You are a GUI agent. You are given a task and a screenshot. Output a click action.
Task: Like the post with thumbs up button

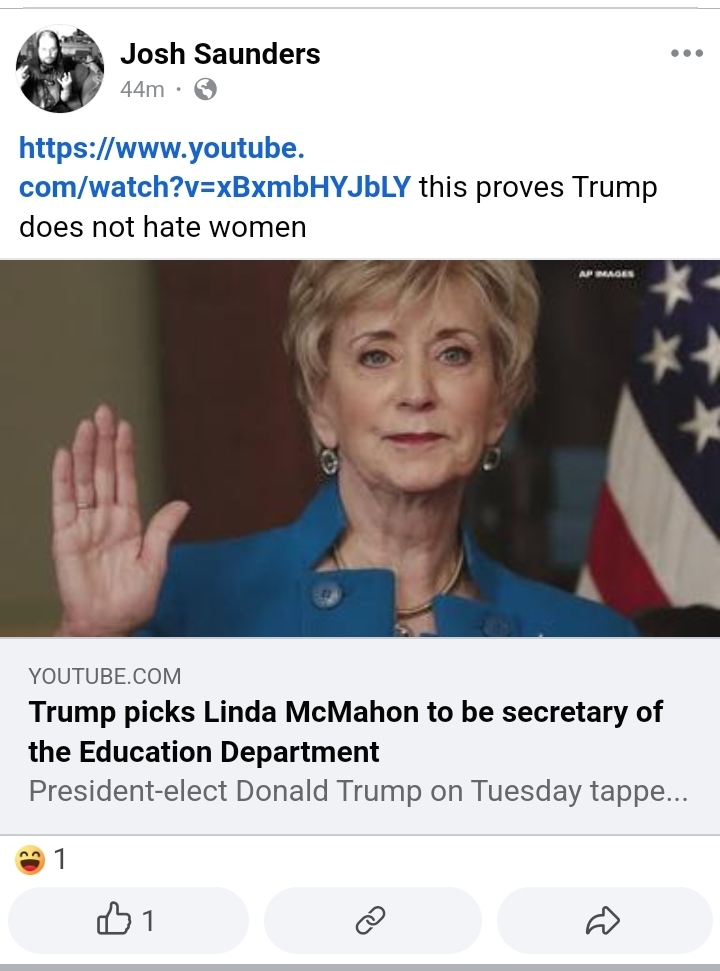[x=128, y=920]
